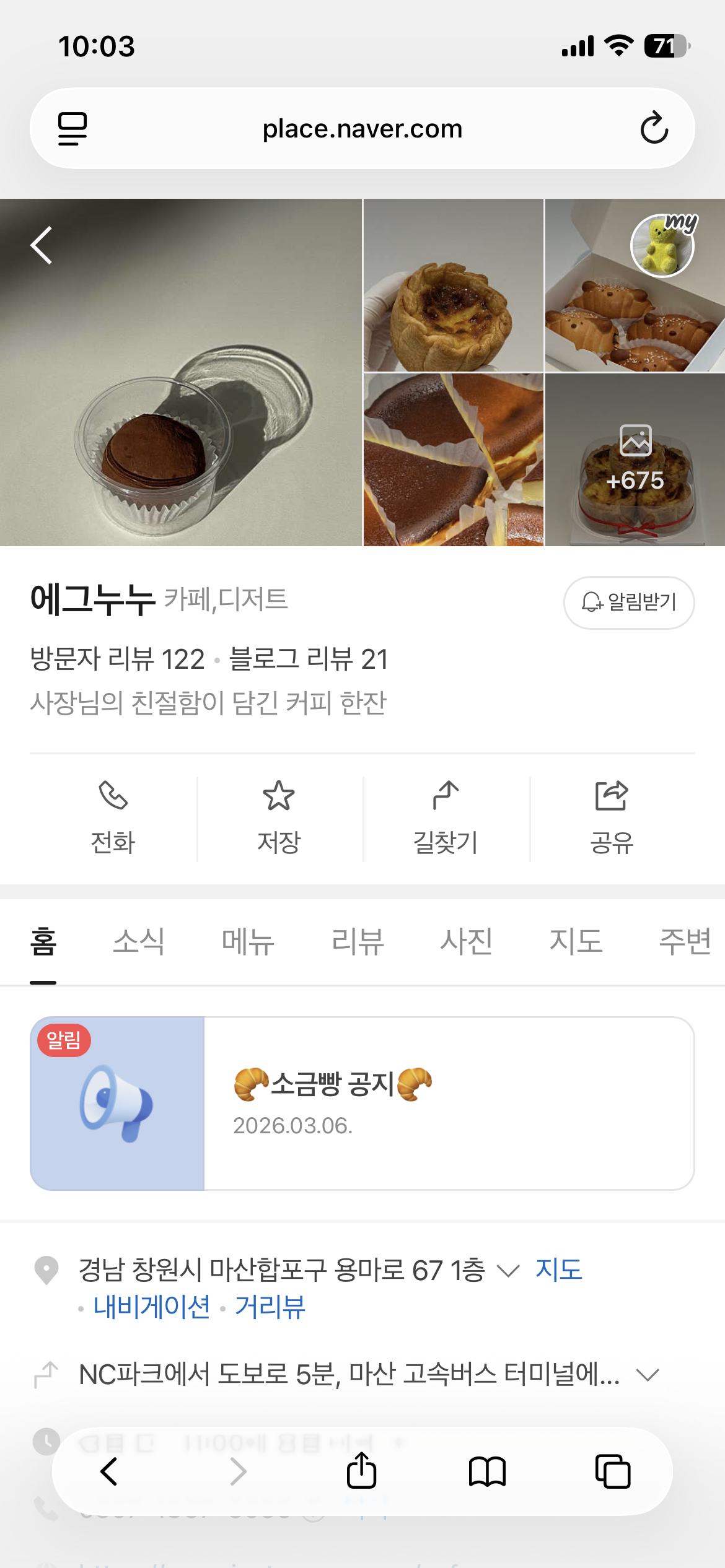Open the 거리뷰 street view link

click(270, 1307)
